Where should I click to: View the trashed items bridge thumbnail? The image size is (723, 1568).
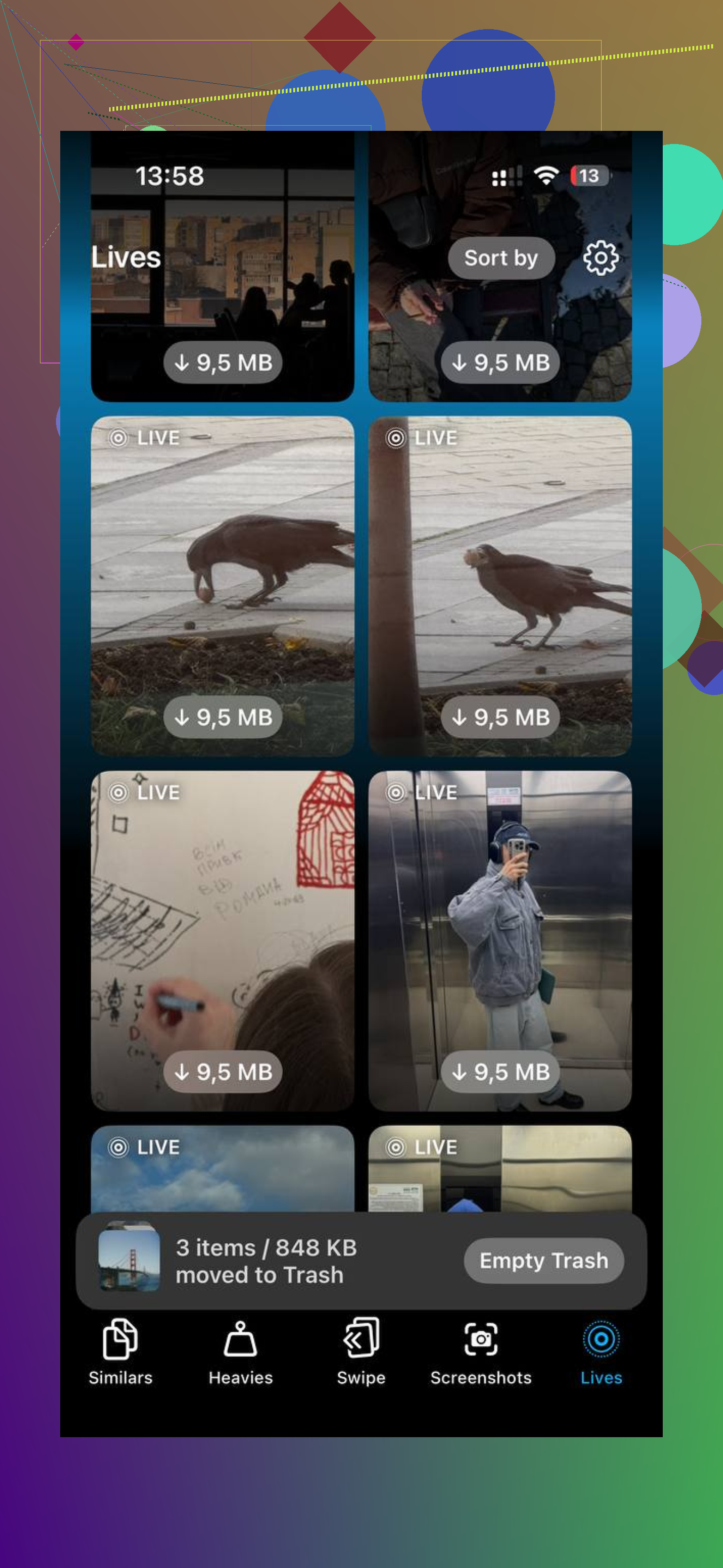tap(129, 1260)
